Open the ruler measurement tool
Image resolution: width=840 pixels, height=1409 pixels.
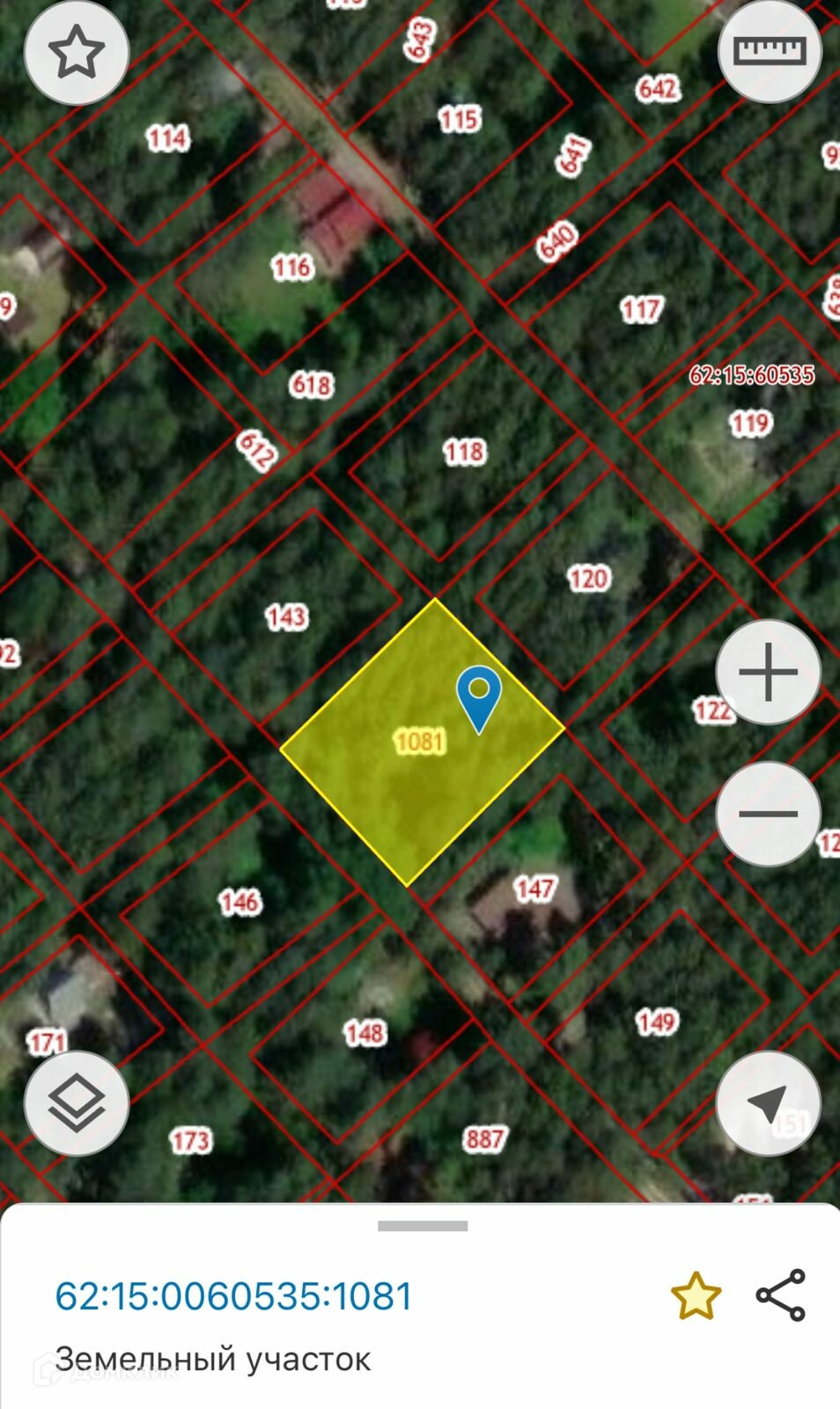(x=770, y=51)
